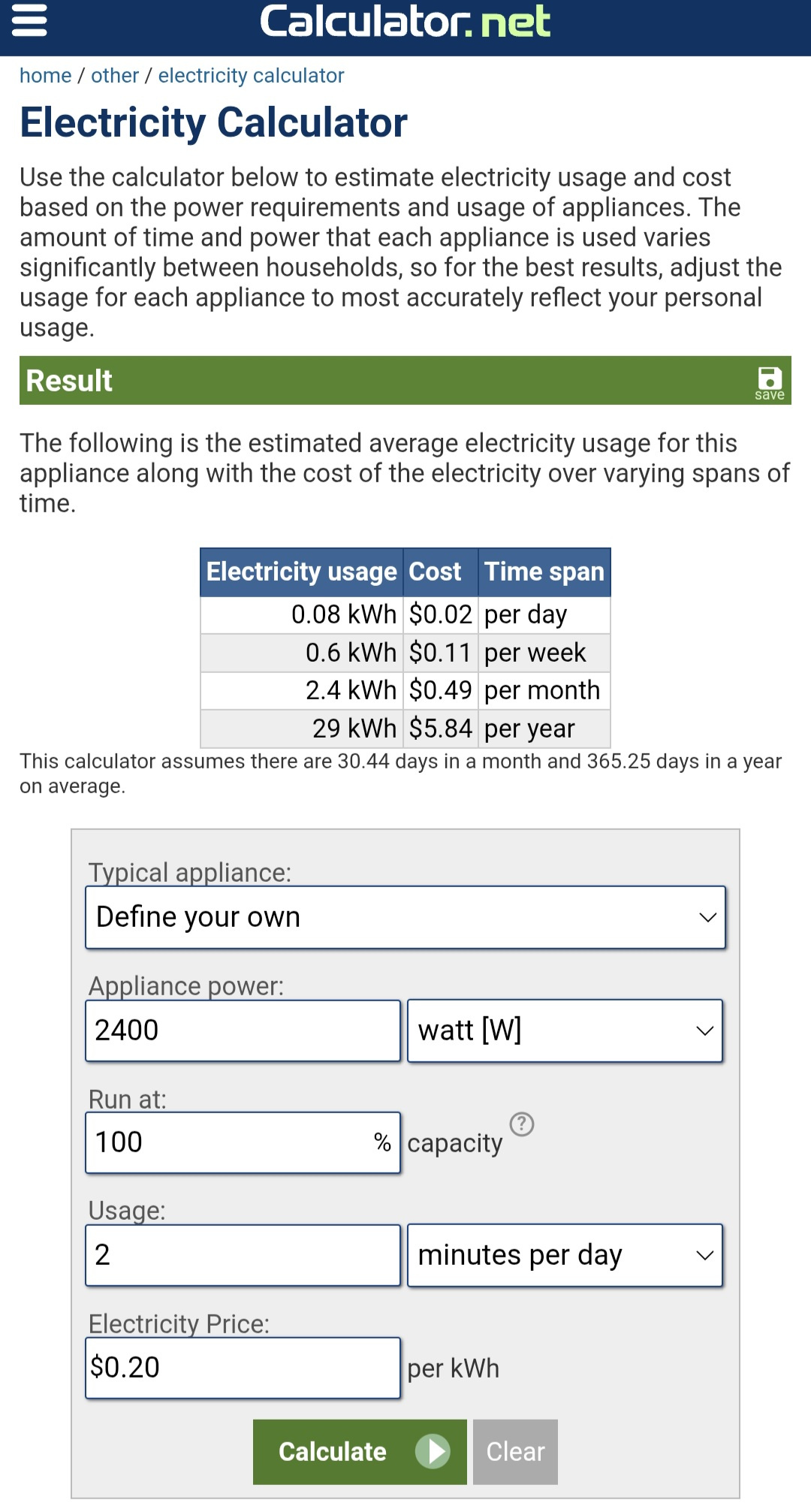Screen dimensions: 811x1512
Task: Save the calculation result
Action: click(769, 382)
